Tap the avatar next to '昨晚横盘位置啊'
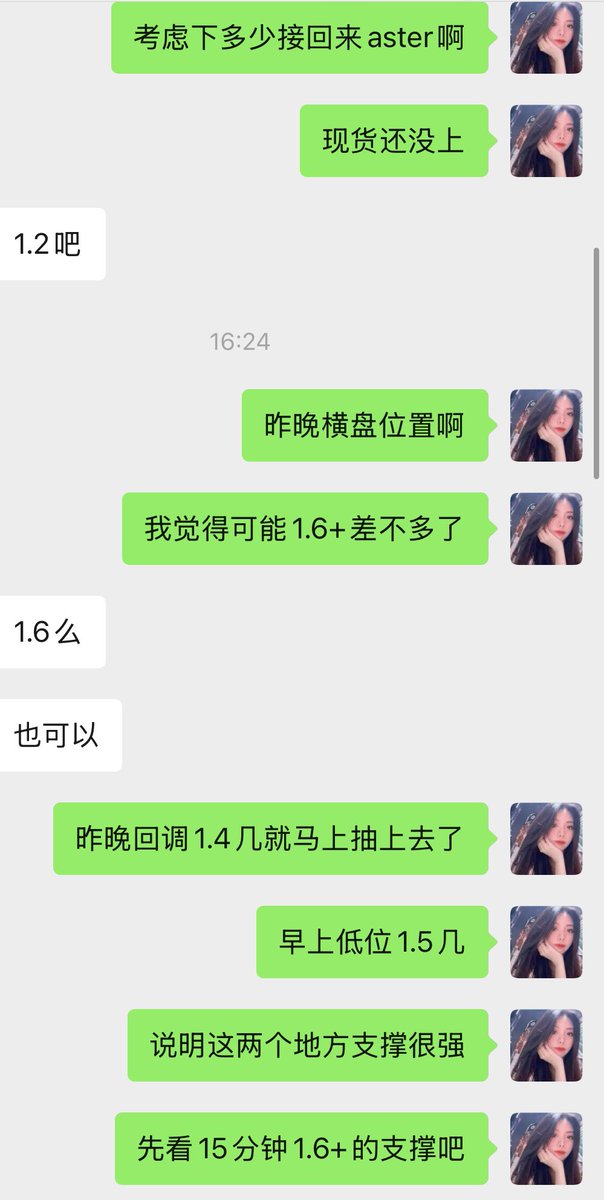 (x=546, y=425)
